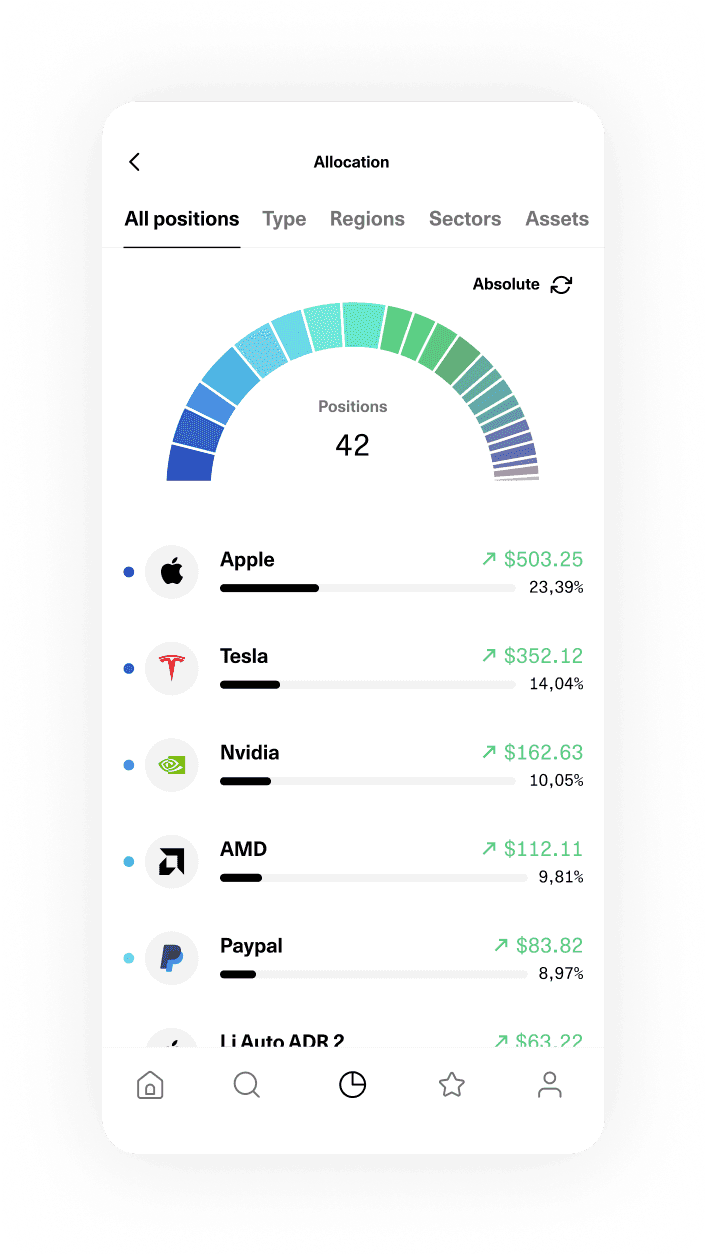The height and width of the screenshot is (1255, 705).
Task: Select the All positions tab
Action: click(x=182, y=219)
